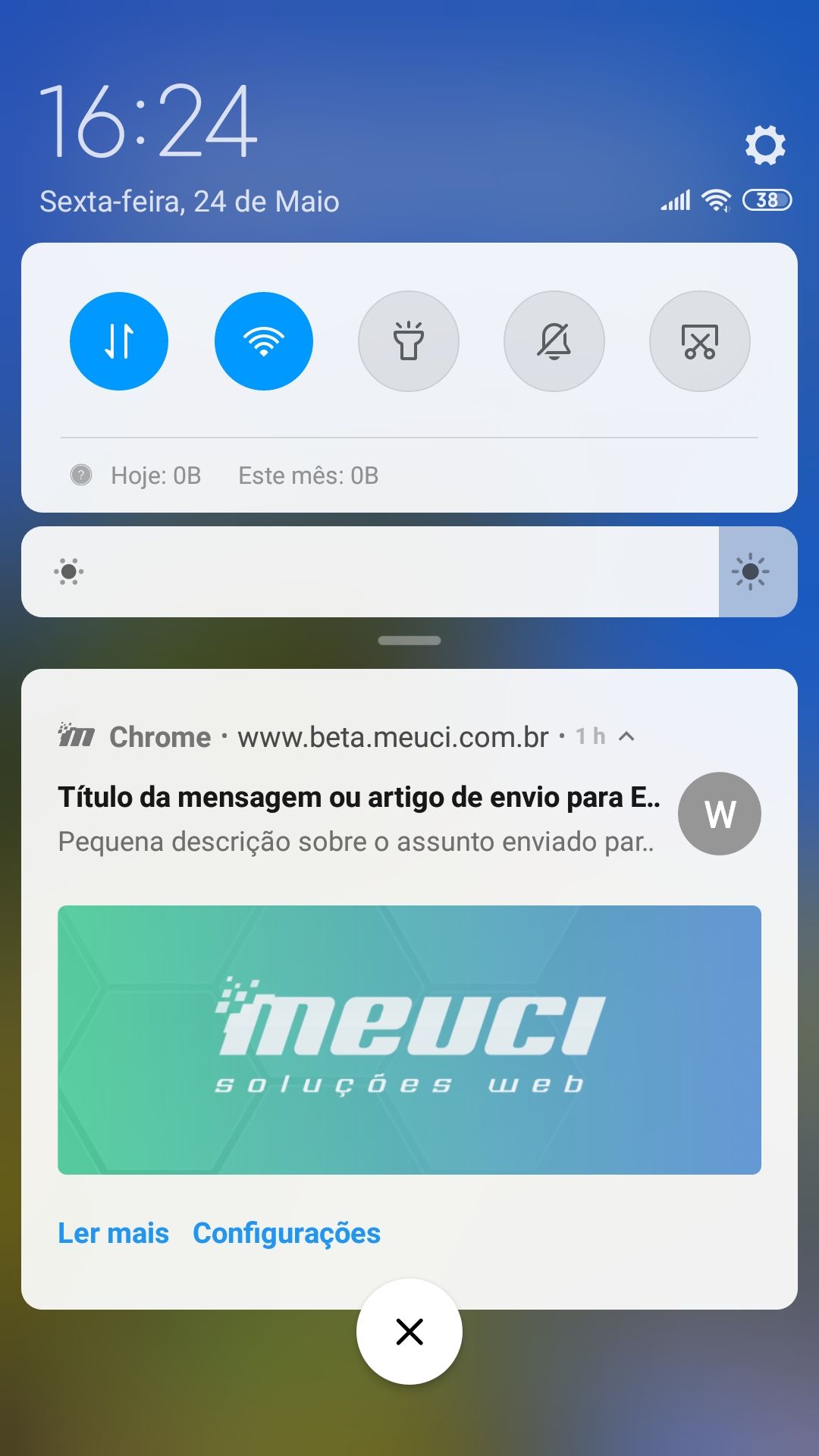Open today's data usage details
819x1456 pixels.
pos(155,475)
